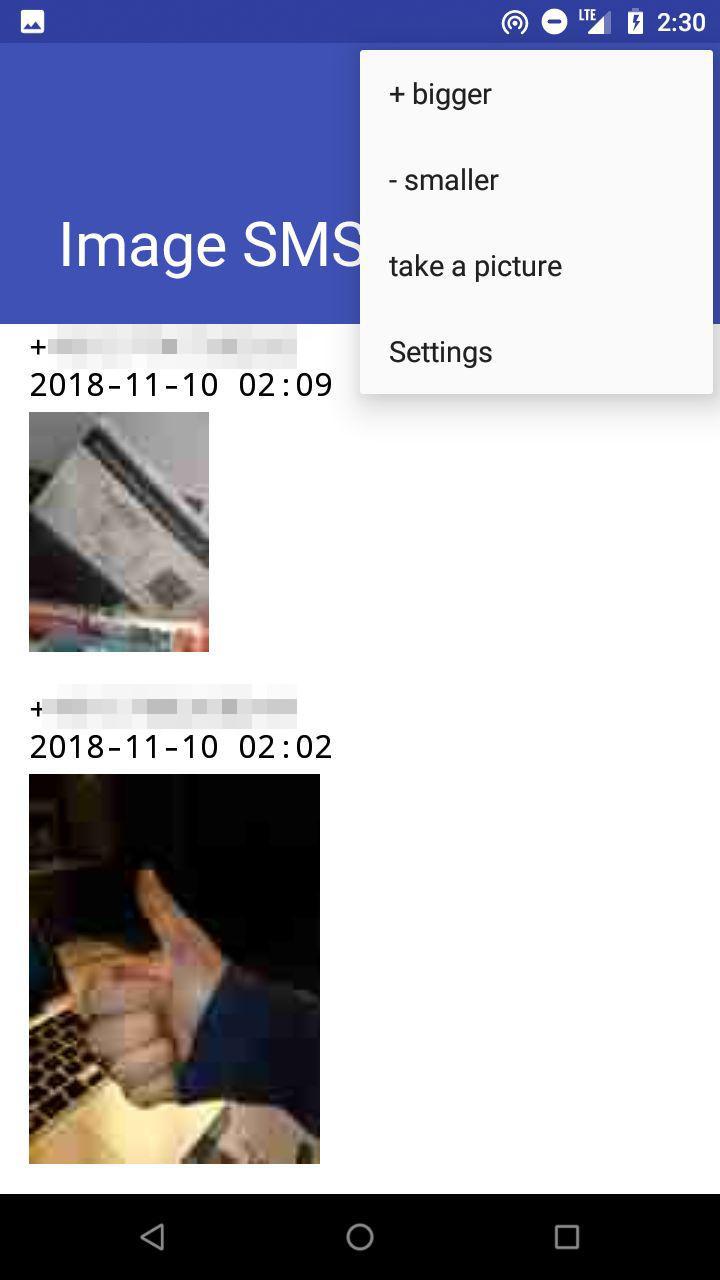Go back using the system back button

[x=152, y=1237]
